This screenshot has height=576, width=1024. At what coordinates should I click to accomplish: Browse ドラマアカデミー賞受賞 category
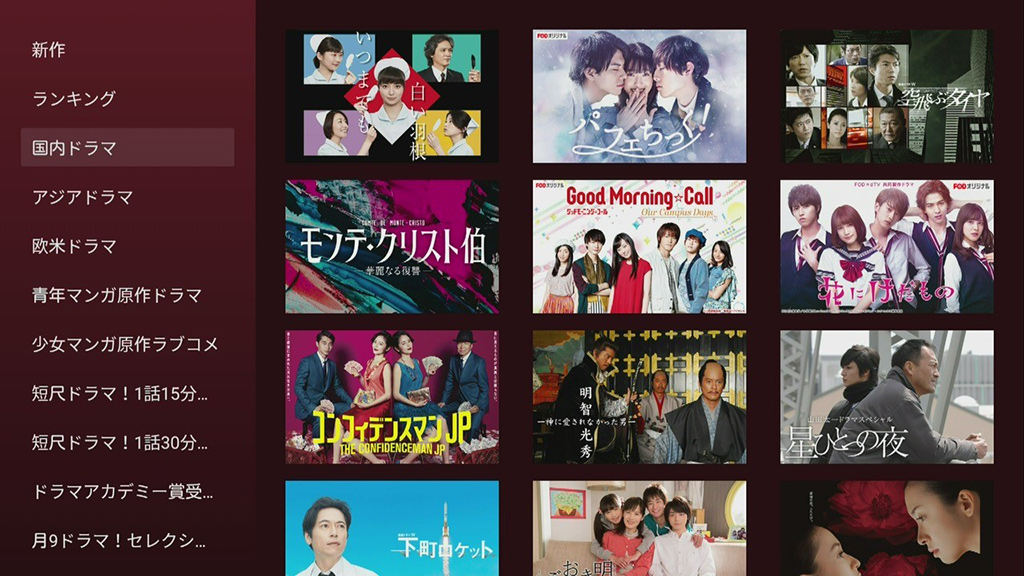tap(123, 491)
